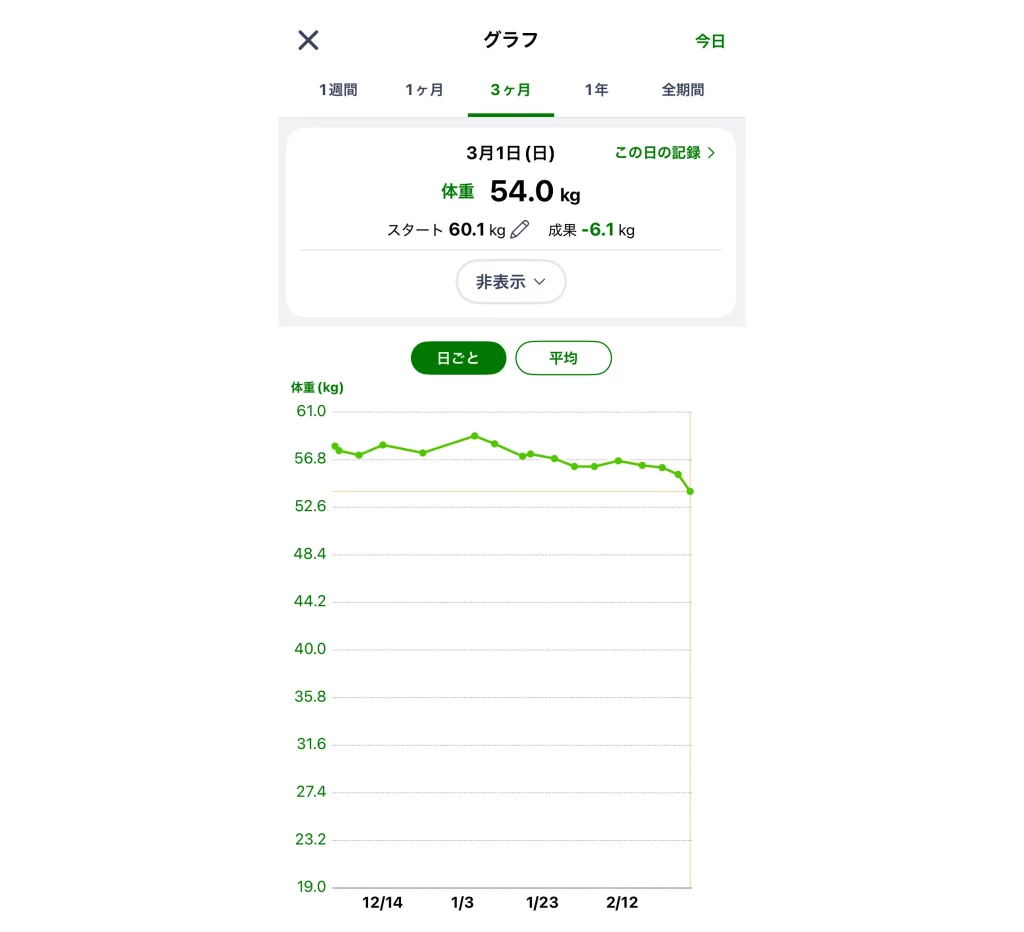Open この日の記録 for March 1
The image size is (1024, 932).
pos(665,153)
